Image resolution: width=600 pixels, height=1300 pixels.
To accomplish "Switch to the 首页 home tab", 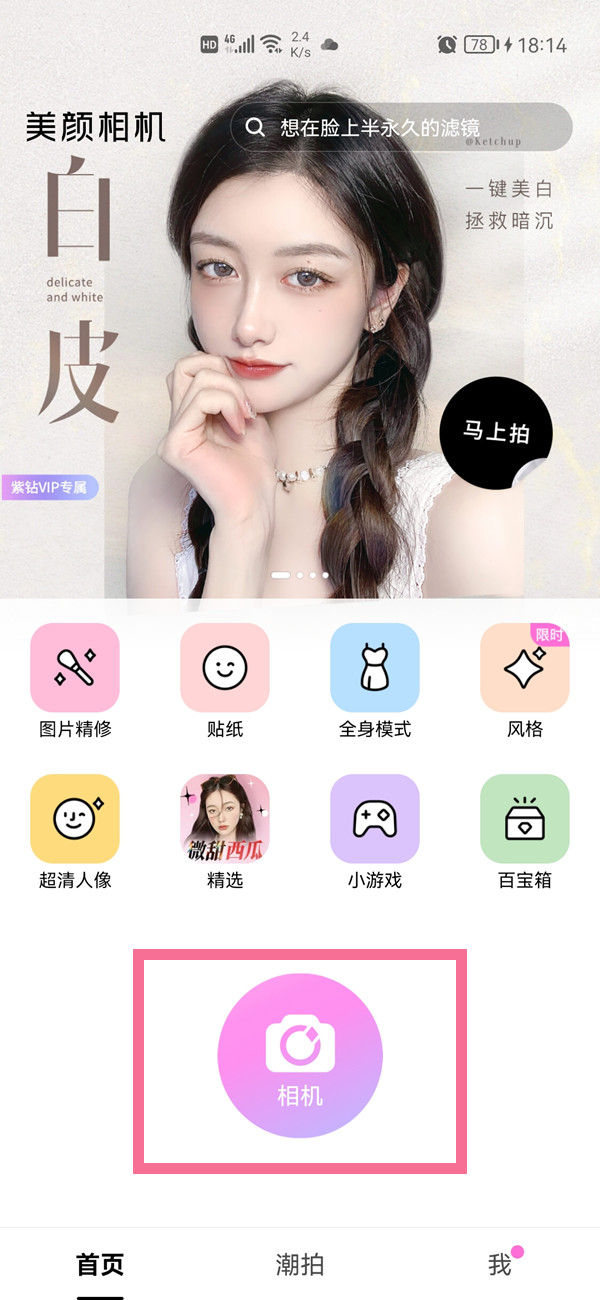I will (x=100, y=1265).
